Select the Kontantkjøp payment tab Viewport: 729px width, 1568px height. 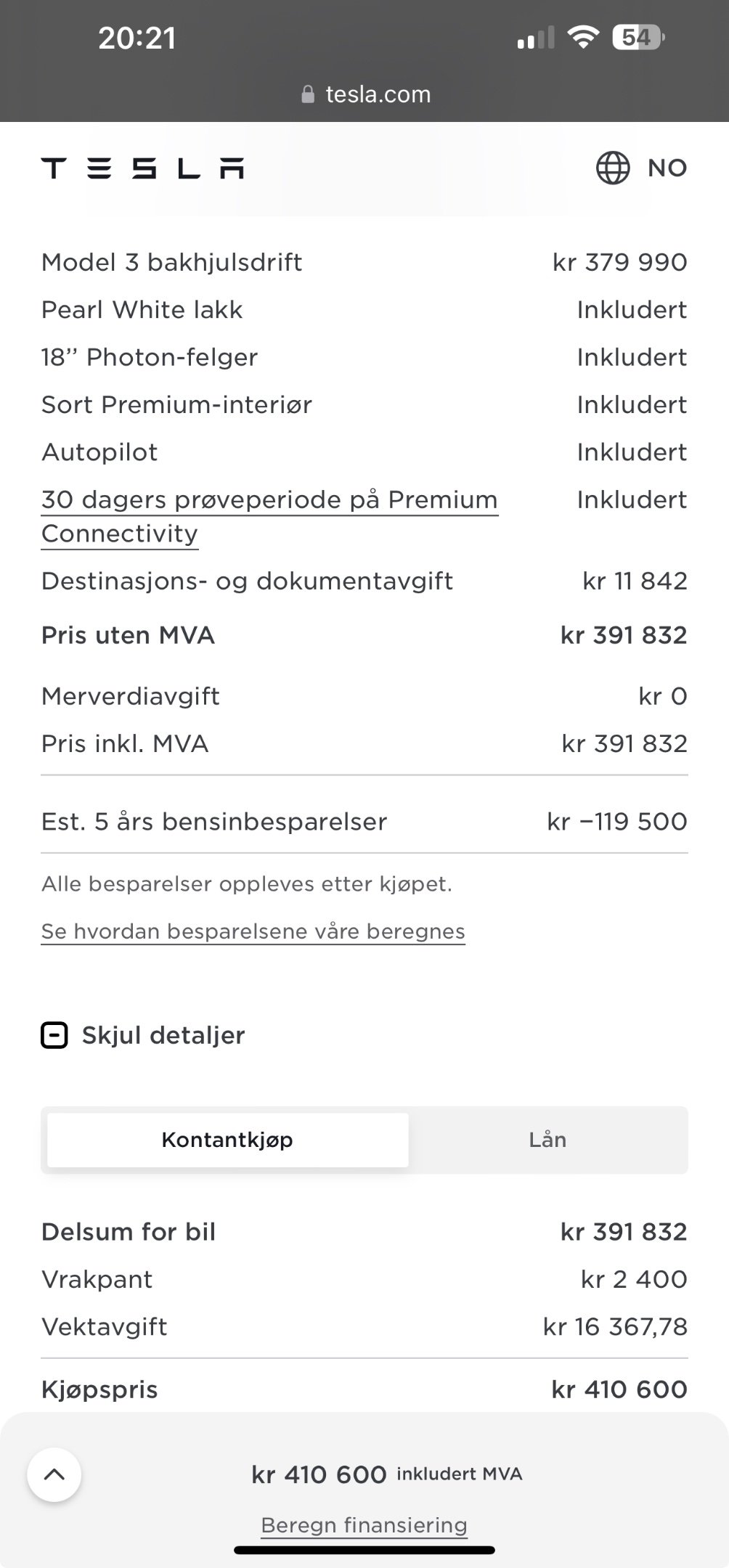(228, 1140)
